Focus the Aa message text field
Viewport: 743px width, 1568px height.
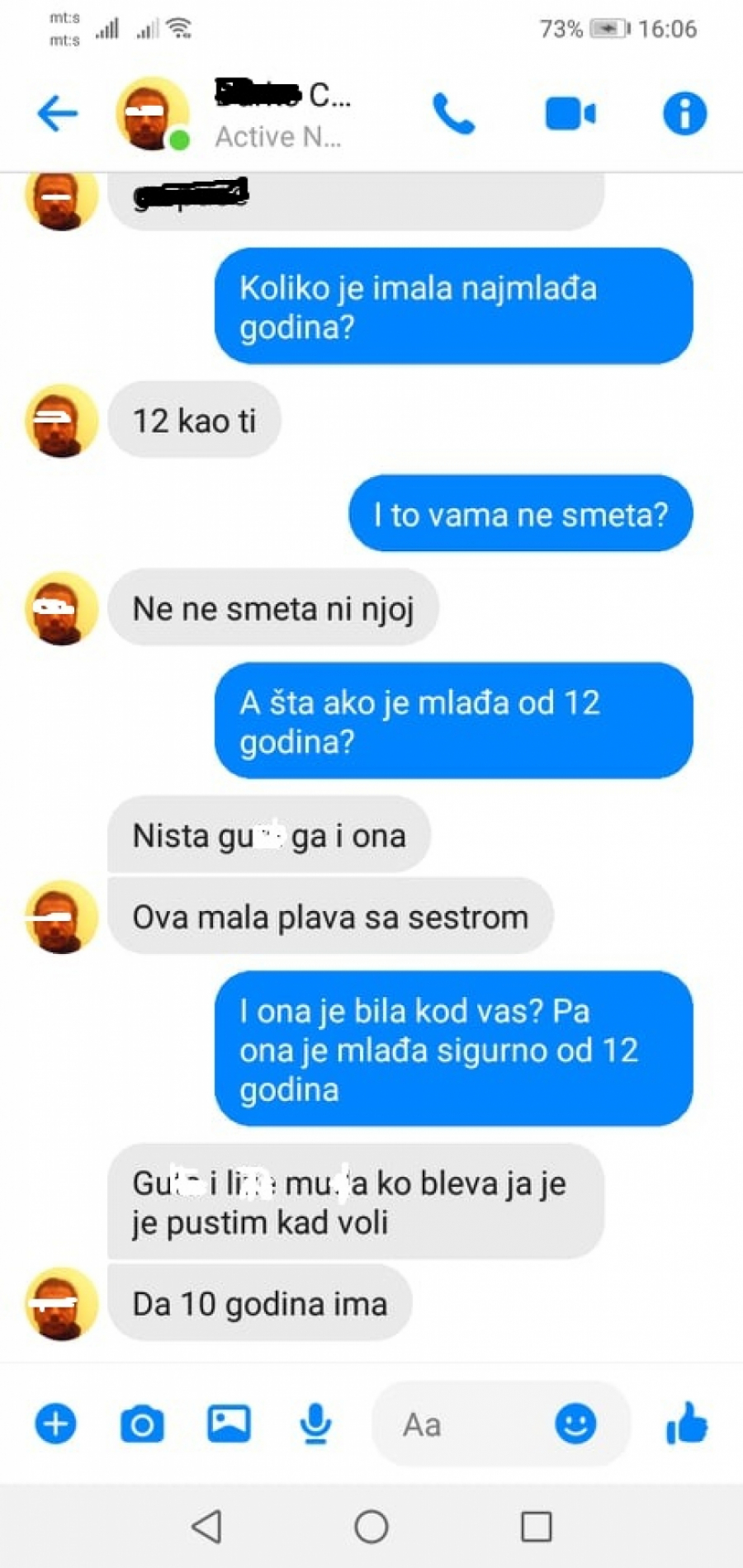[462, 1424]
